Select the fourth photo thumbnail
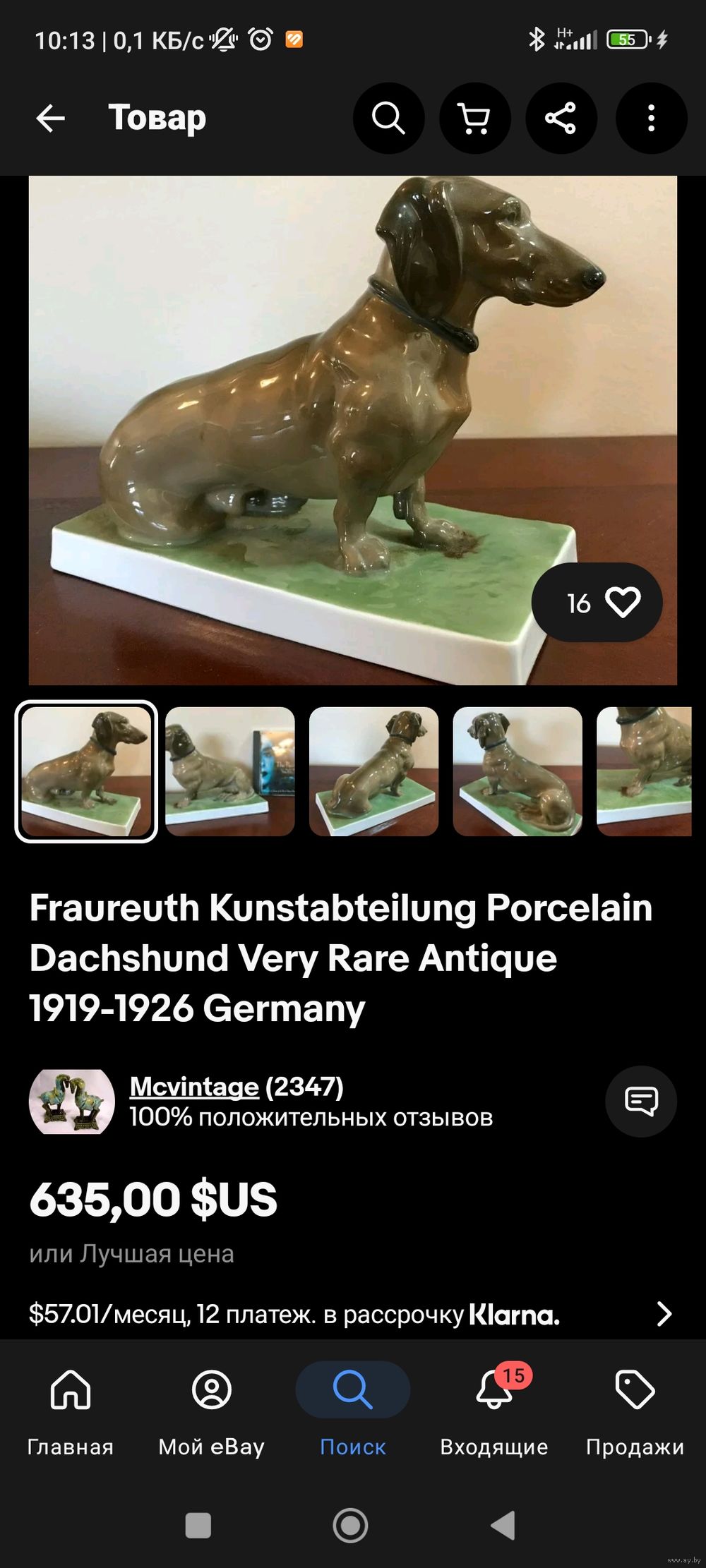706x1568 pixels. click(x=517, y=771)
